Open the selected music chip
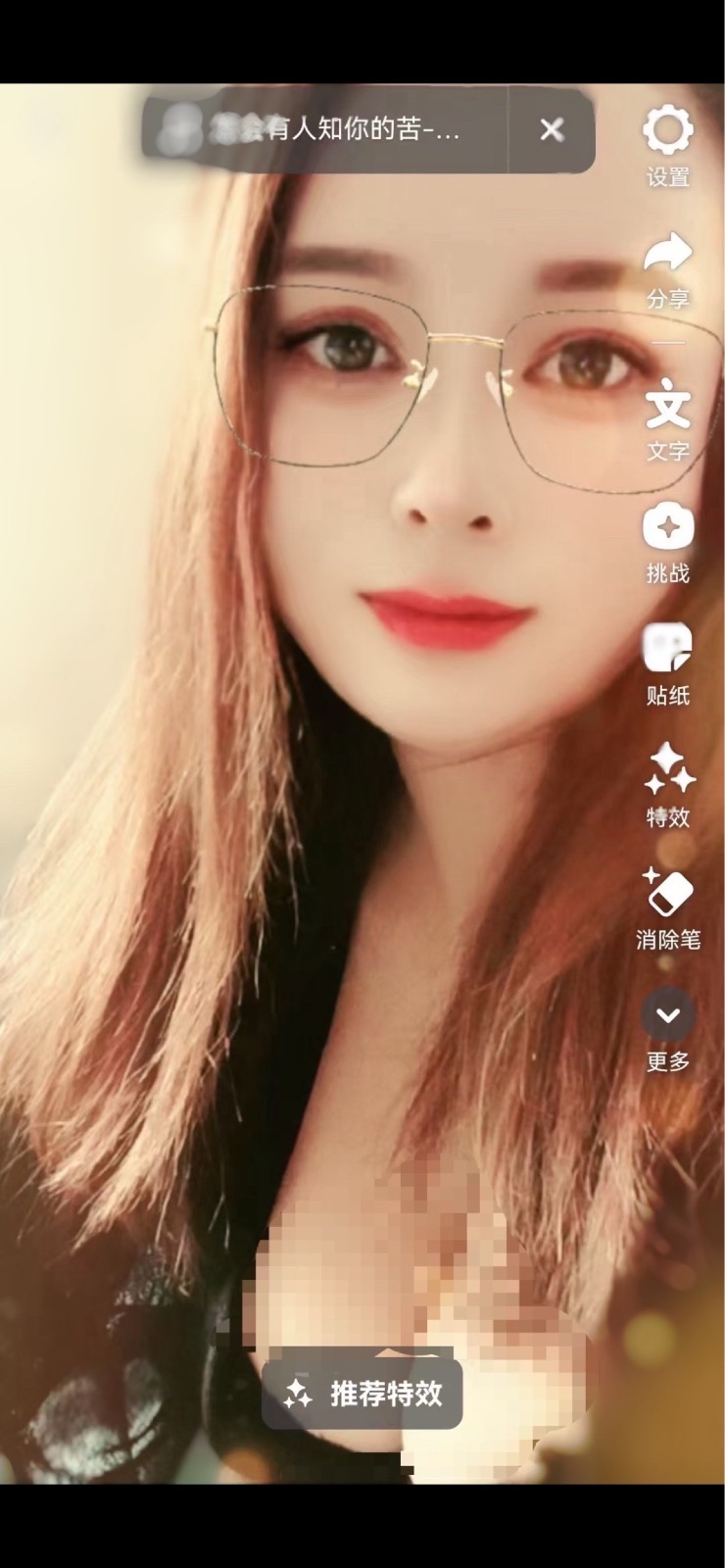 tap(323, 129)
